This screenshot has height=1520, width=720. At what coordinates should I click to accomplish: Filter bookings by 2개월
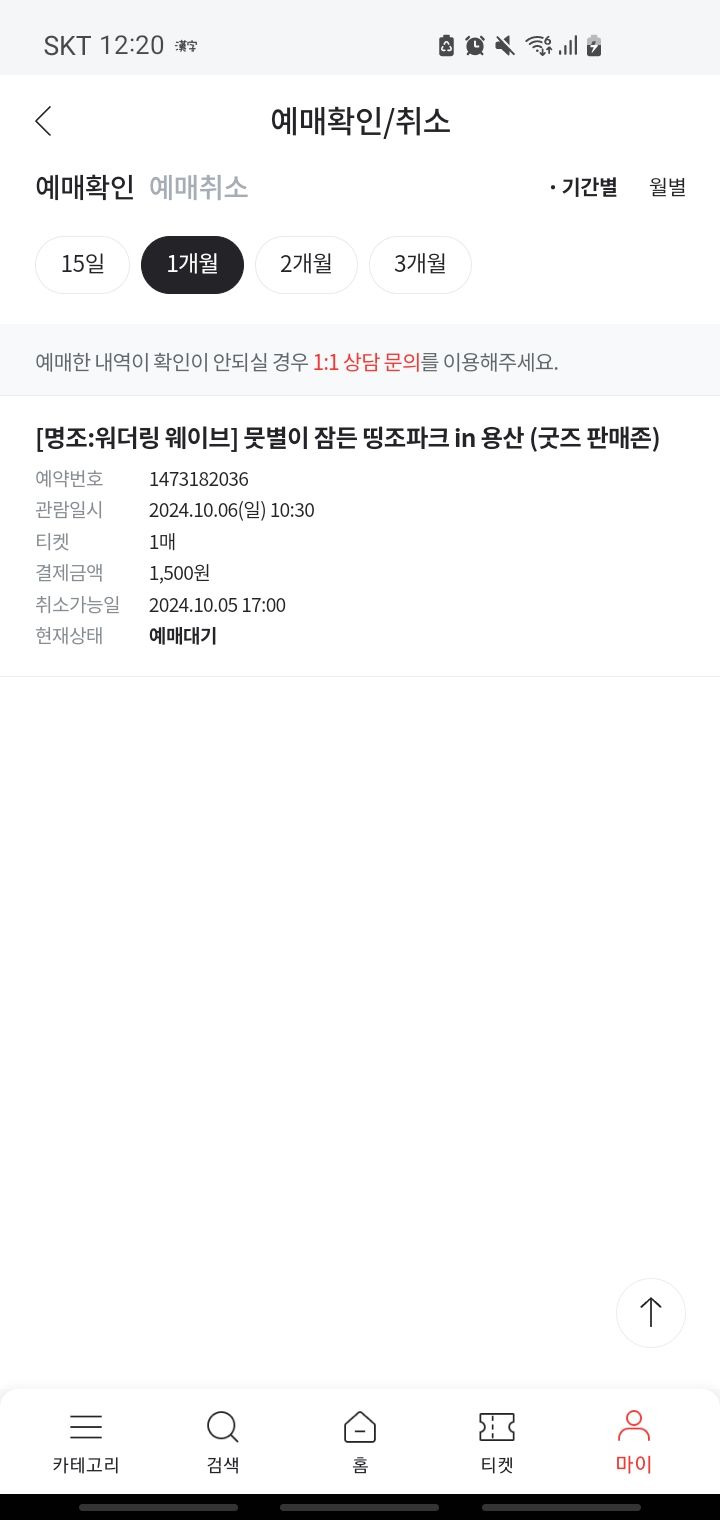pyautogui.click(x=306, y=265)
